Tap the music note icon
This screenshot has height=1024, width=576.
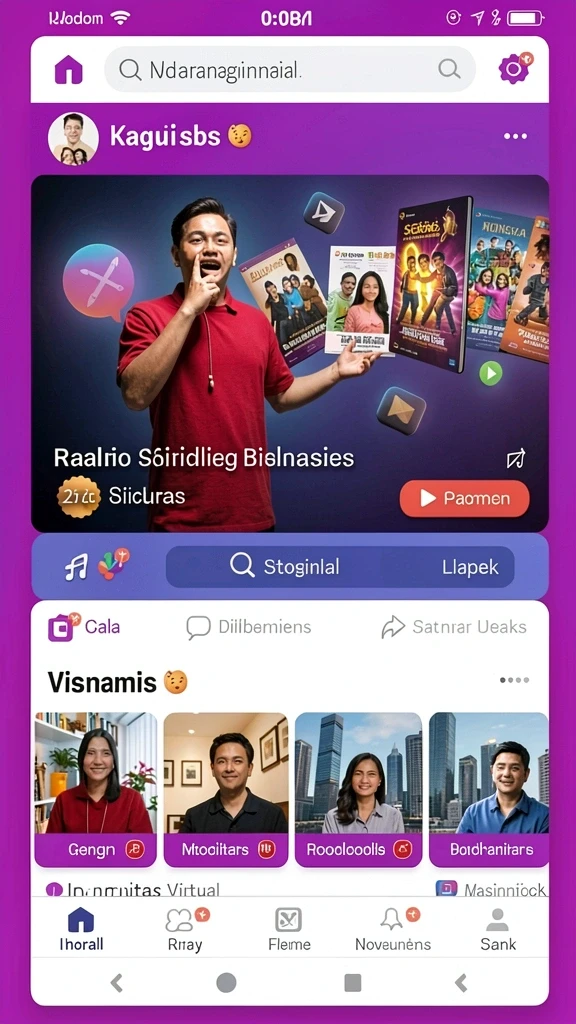(x=76, y=566)
